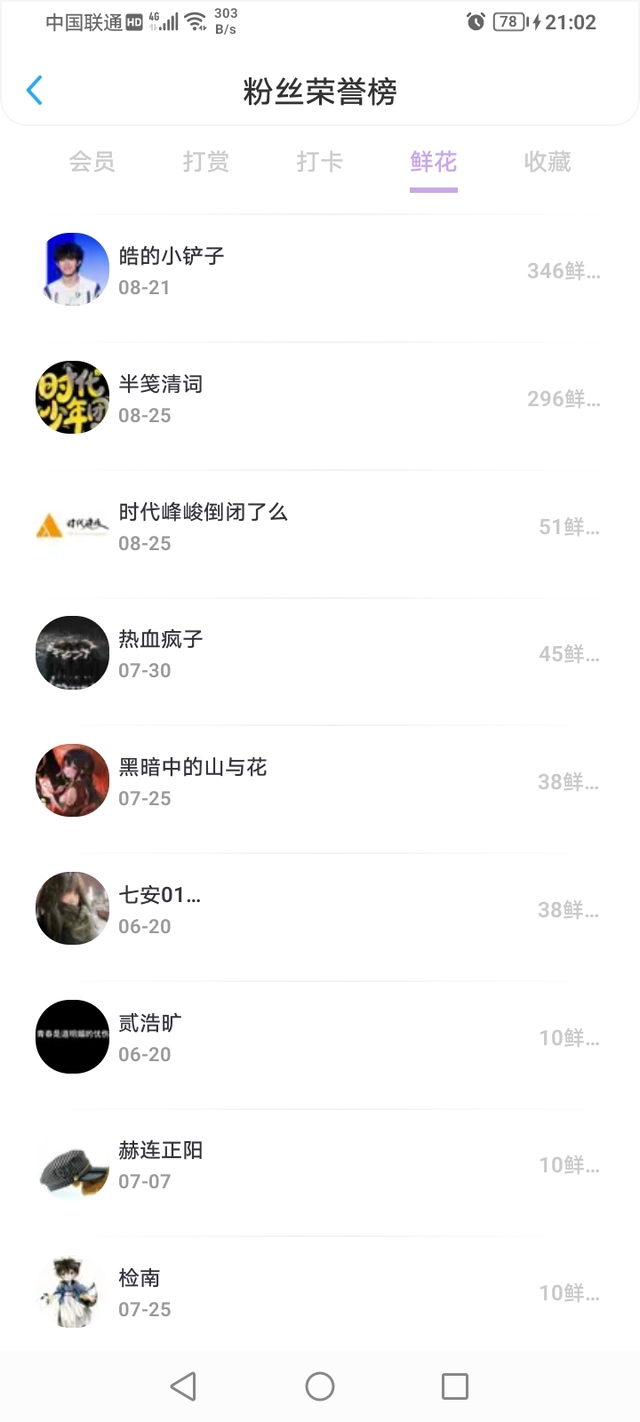
Task: Open 热血疯子's entry
Action: [x=320, y=653]
